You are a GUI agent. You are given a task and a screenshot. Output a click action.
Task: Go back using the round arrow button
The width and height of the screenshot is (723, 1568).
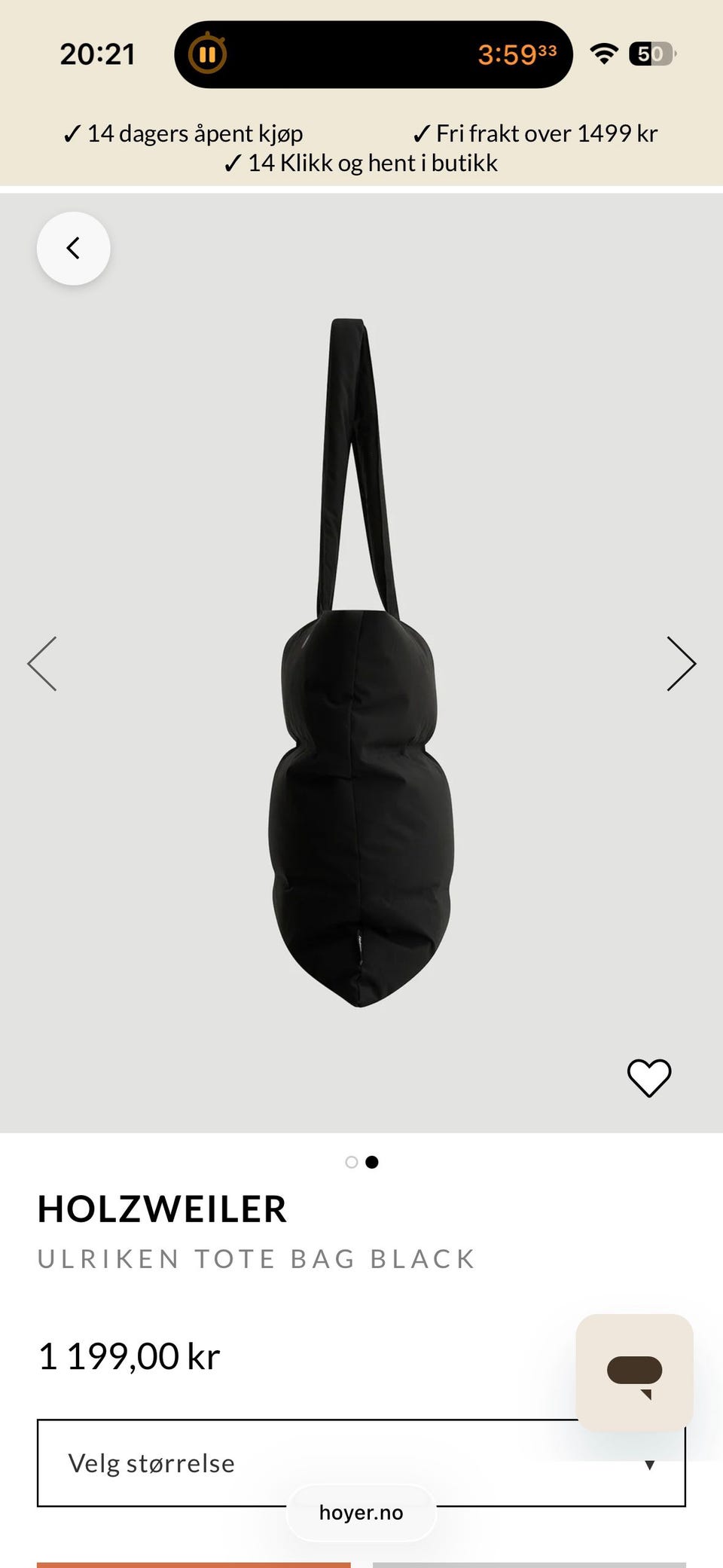(x=73, y=248)
